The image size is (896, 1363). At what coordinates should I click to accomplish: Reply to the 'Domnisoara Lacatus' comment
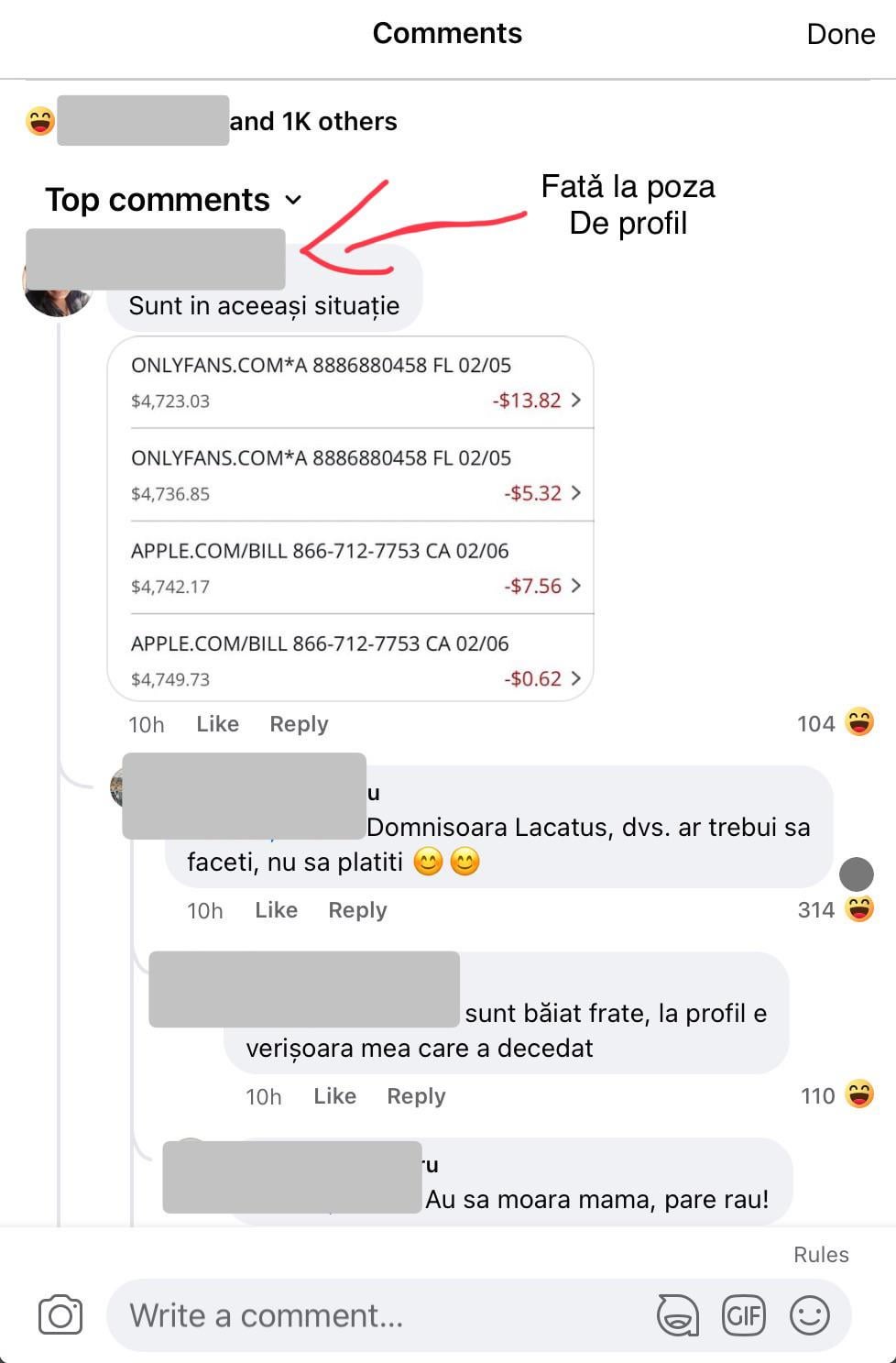(x=357, y=910)
